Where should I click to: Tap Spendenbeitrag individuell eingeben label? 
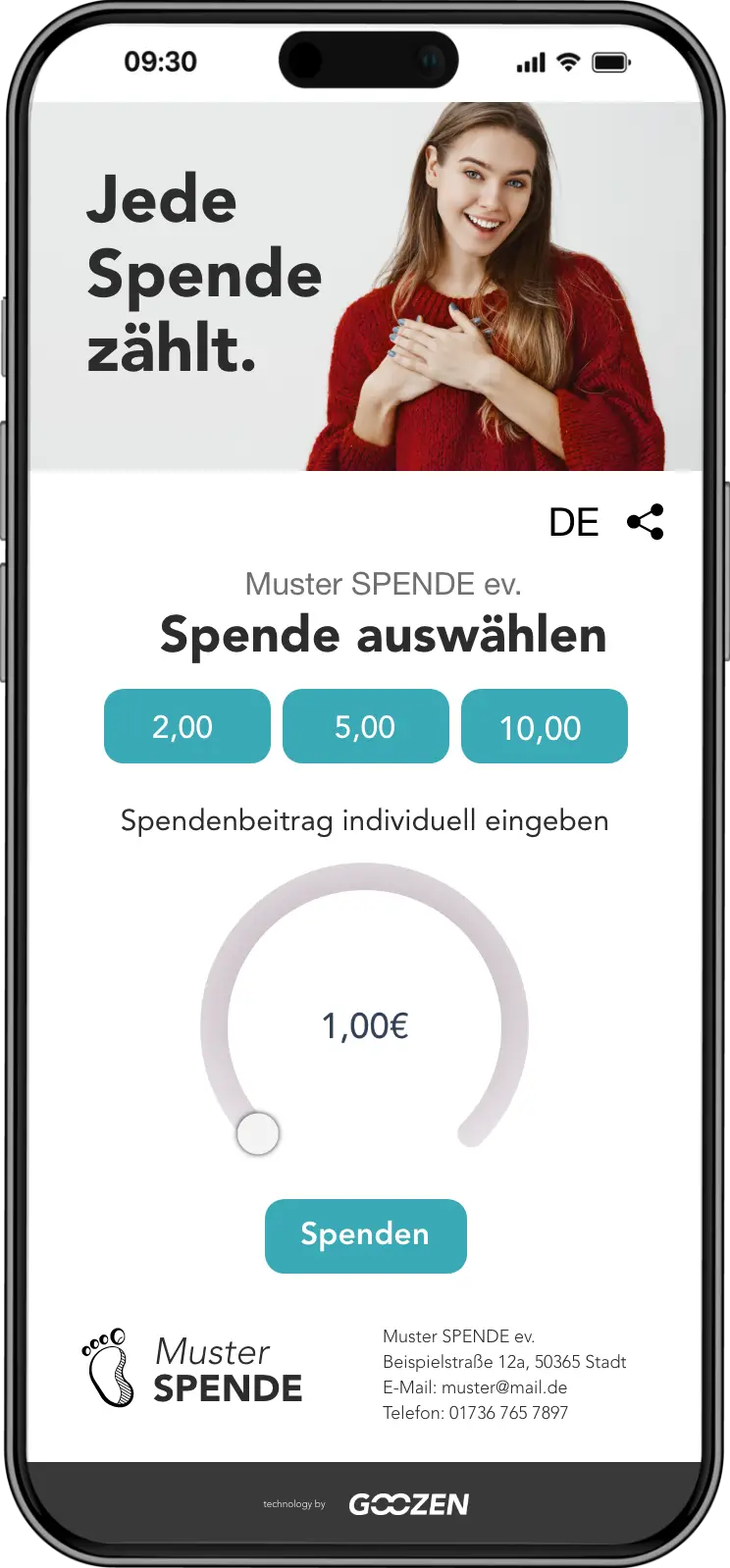[x=364, y=820]
